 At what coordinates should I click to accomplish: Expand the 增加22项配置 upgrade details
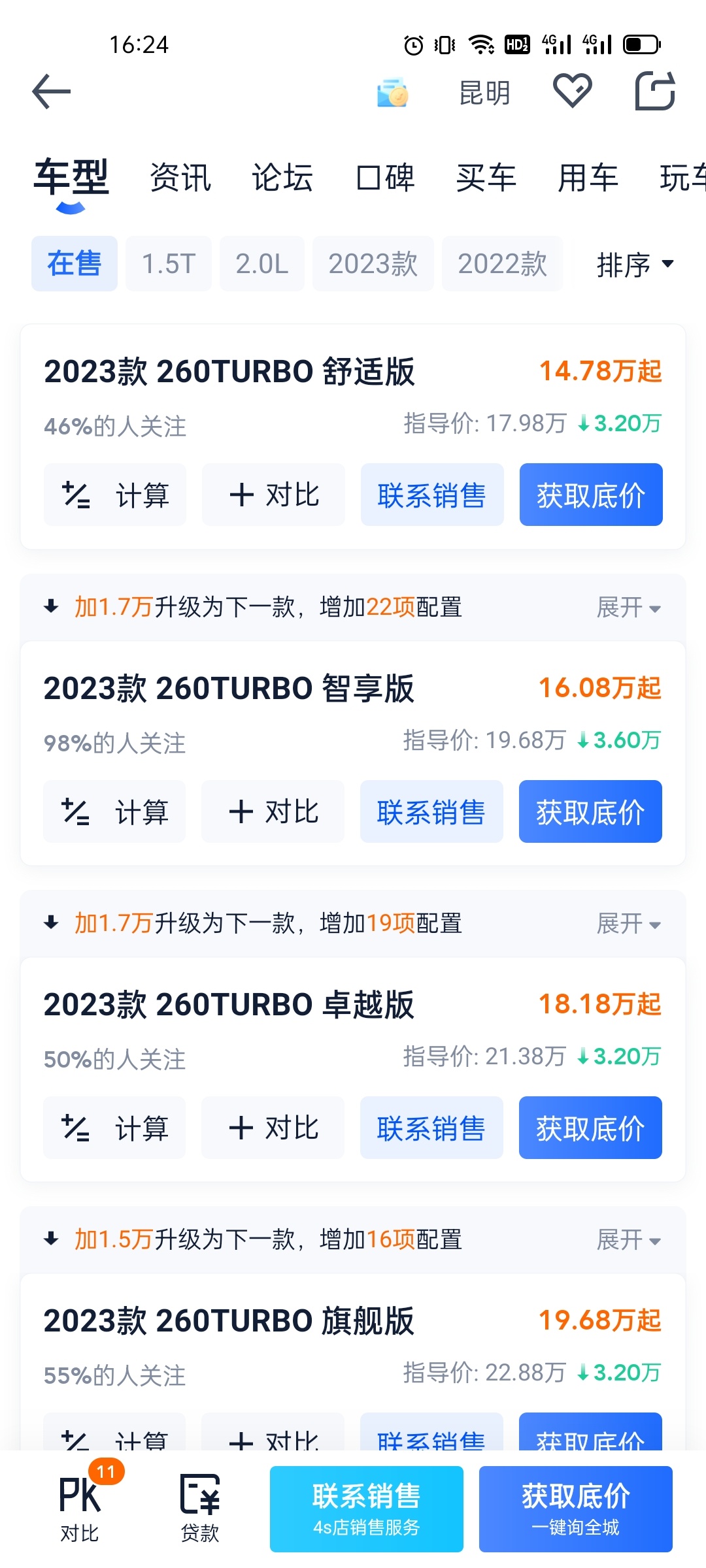(x=628, y=607)
